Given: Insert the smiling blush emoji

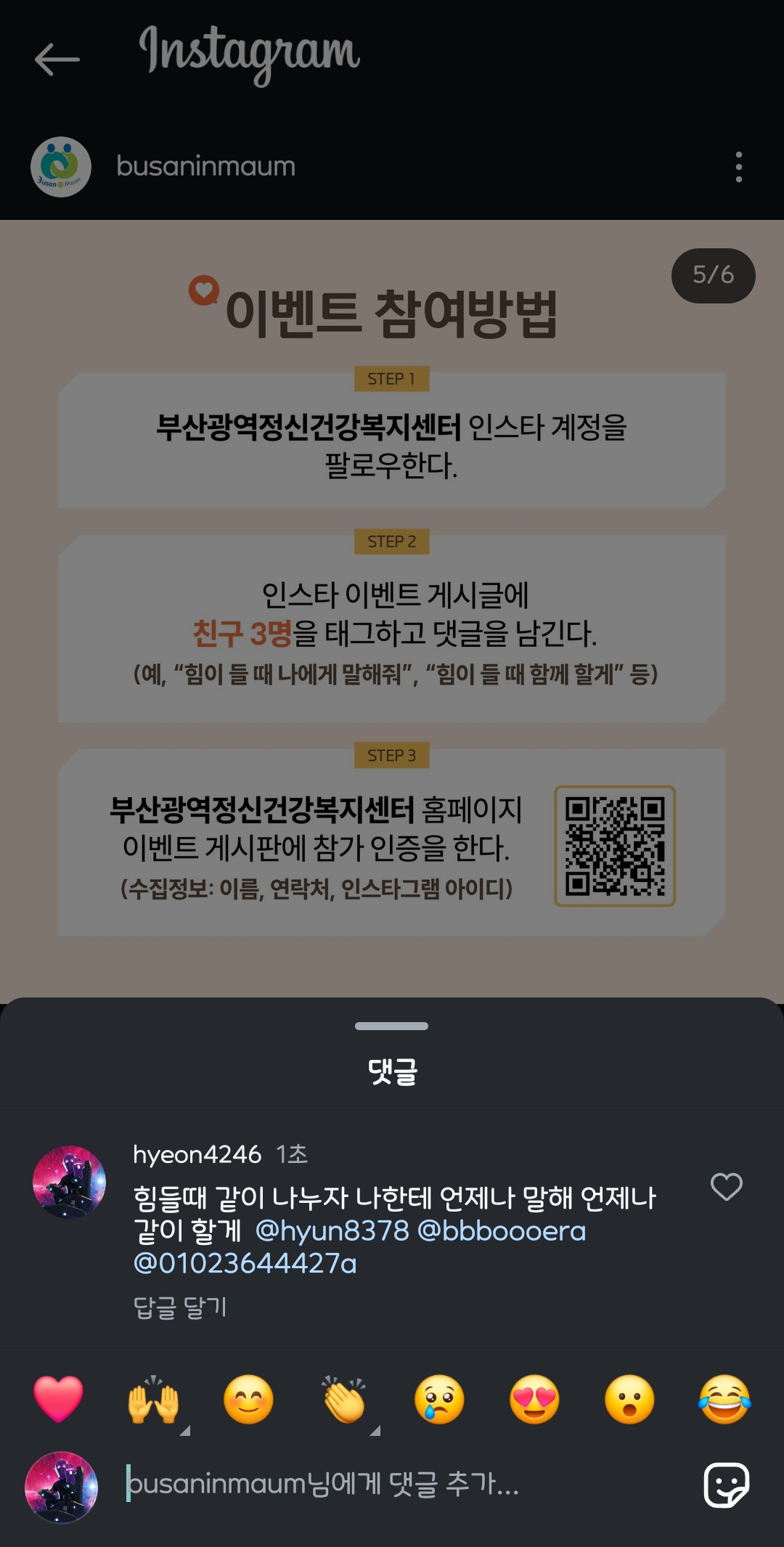Looking at the screenshot, I should click(248, 1399).
